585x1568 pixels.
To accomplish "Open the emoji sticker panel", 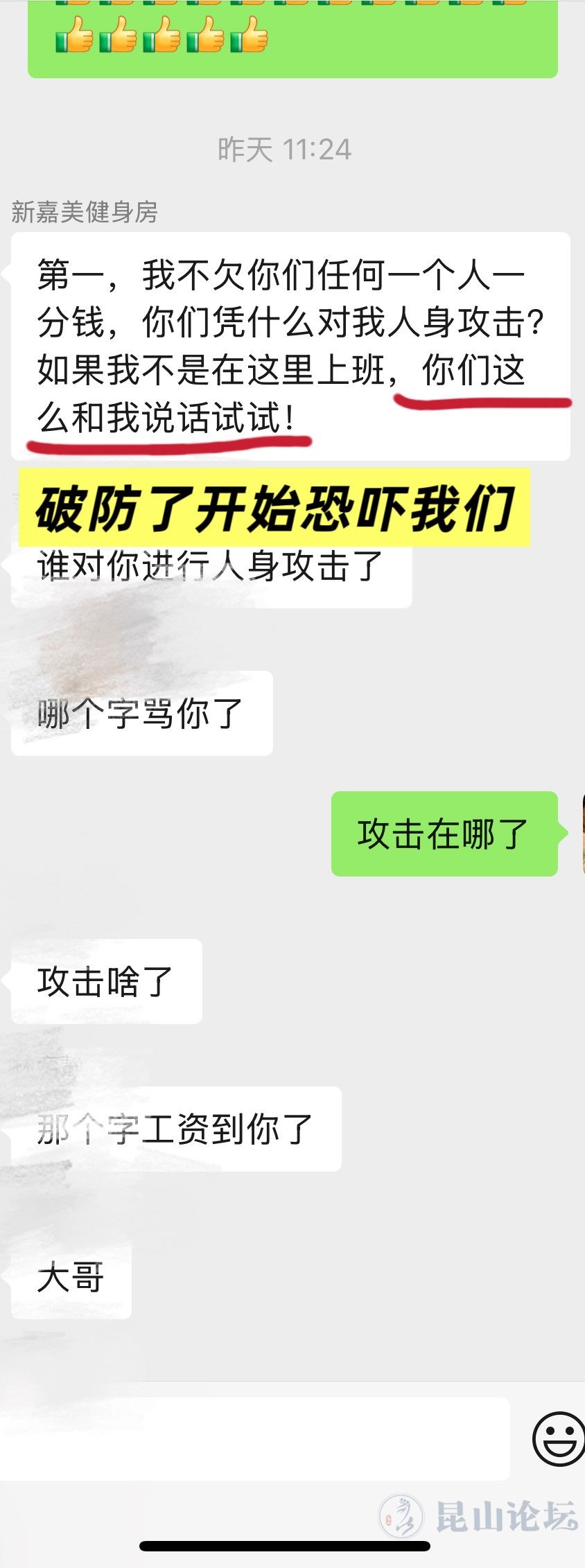I will click(x=559, y=1439).
